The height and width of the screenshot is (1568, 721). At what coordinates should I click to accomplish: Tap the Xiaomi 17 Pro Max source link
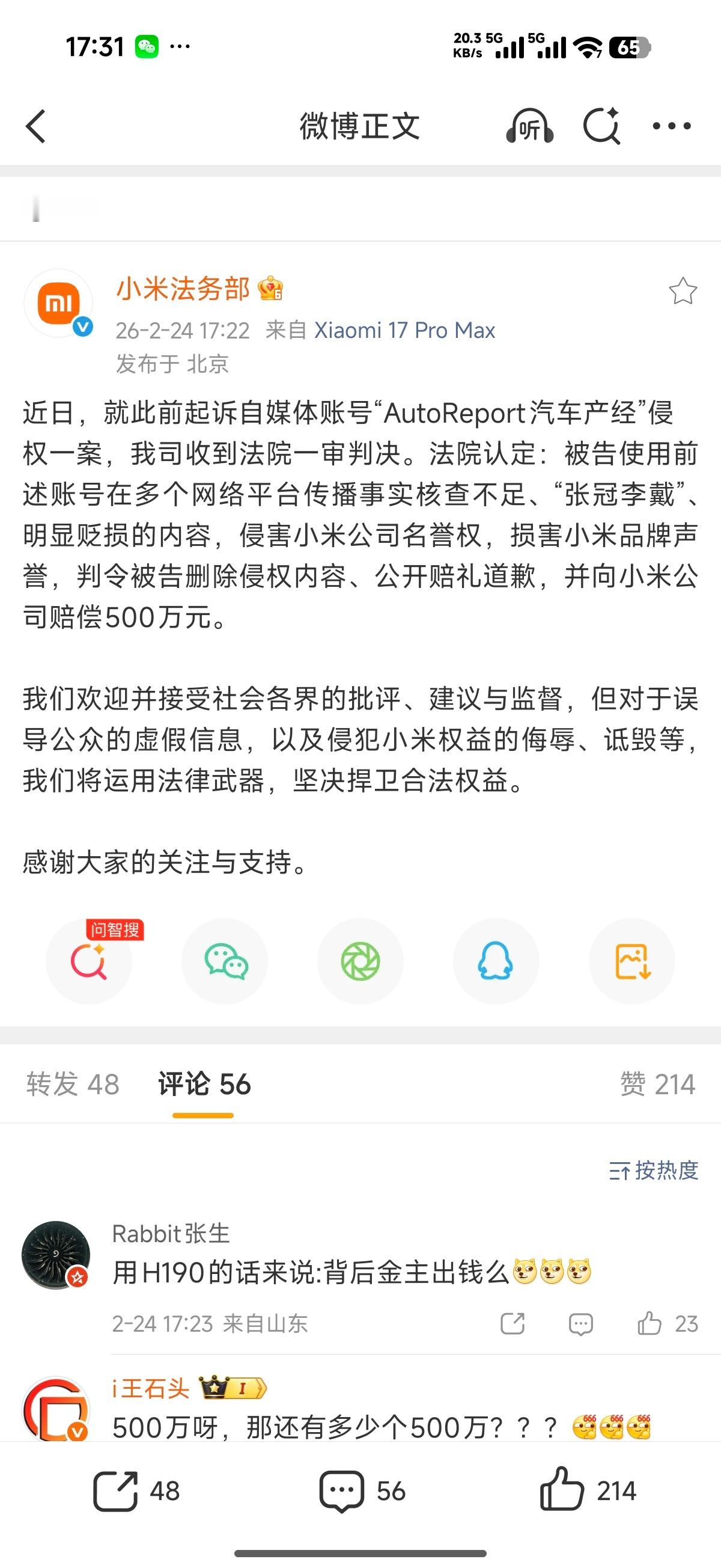(x=403, y=331)
